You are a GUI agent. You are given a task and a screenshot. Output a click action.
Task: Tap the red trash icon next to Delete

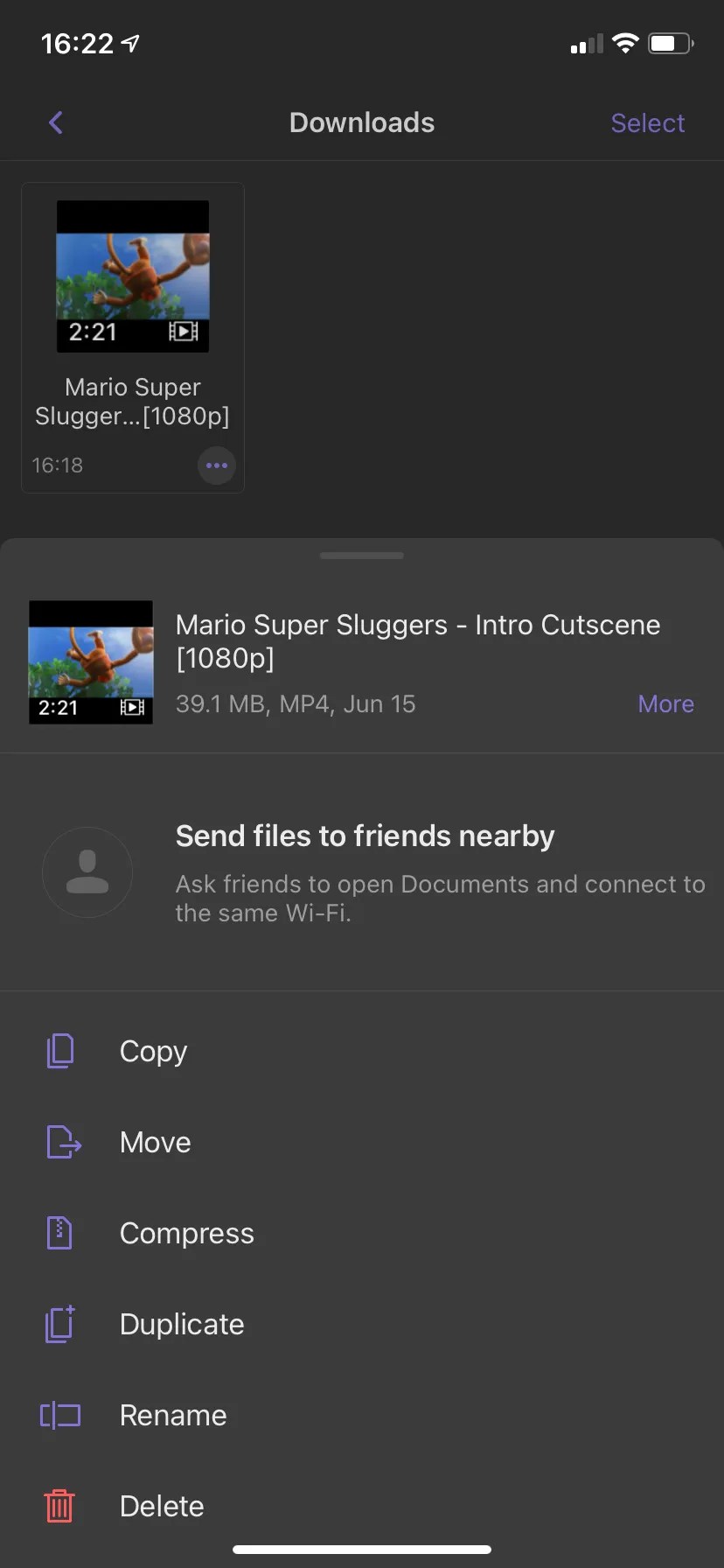[59, 1506]
